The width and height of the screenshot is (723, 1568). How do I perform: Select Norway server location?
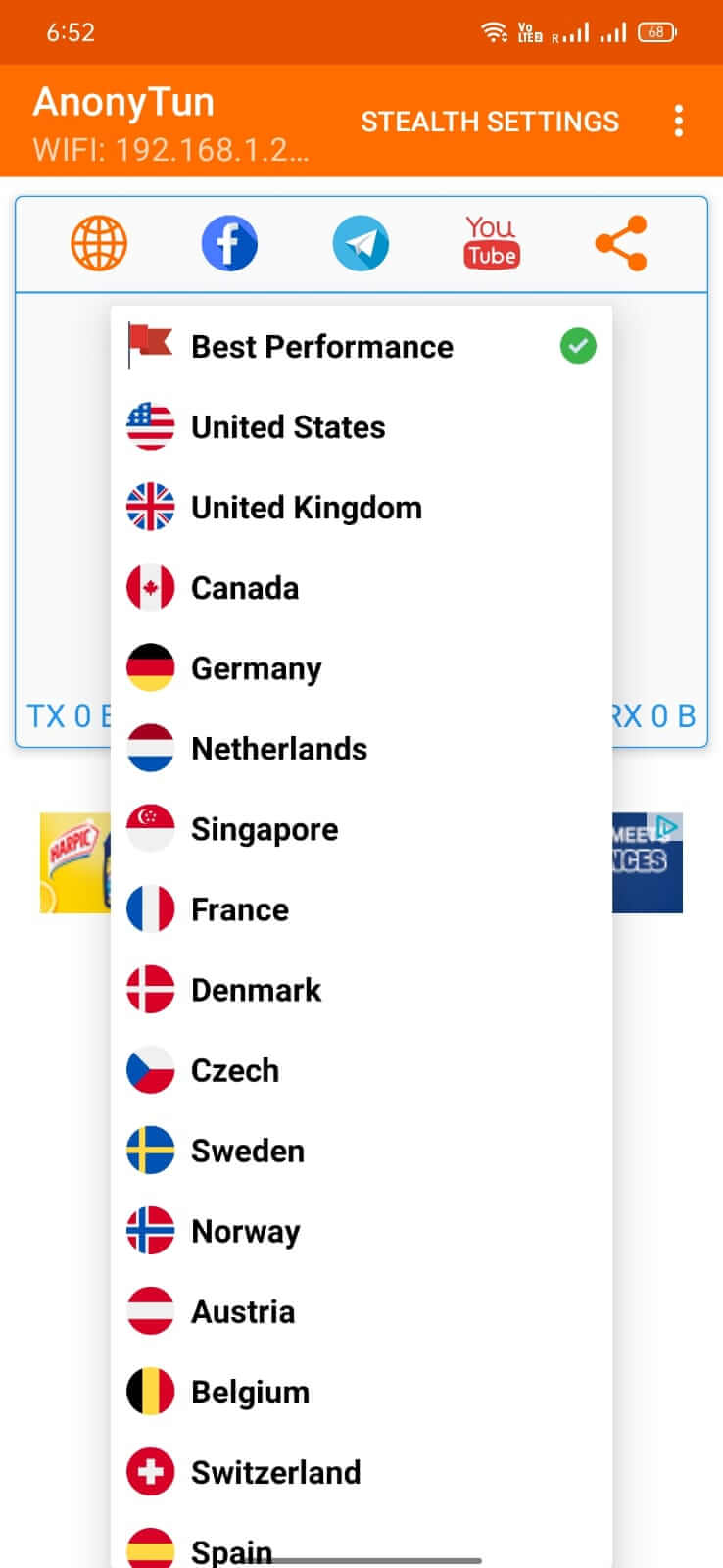[361, 1230]
